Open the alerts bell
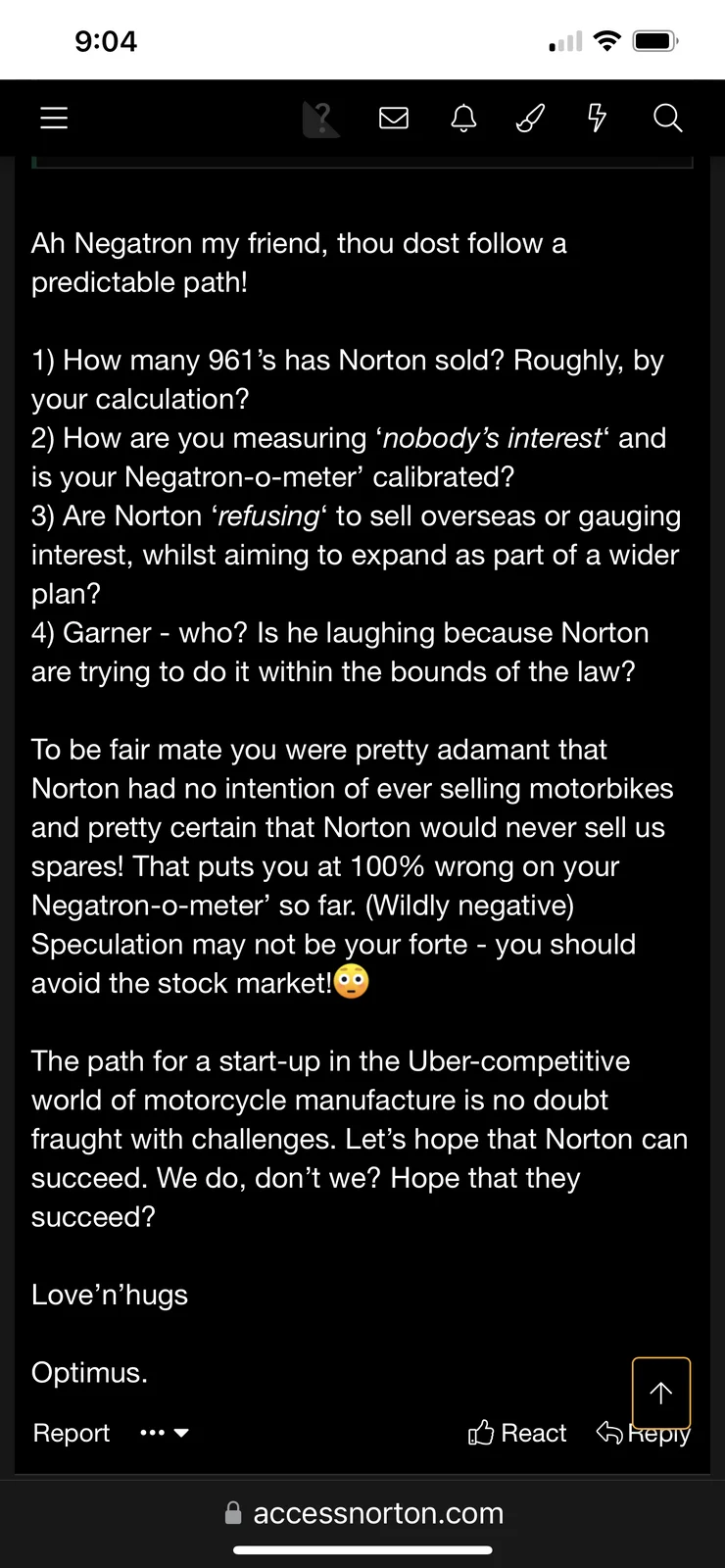Screen dimensions: 725x1568 click(463, 119)
